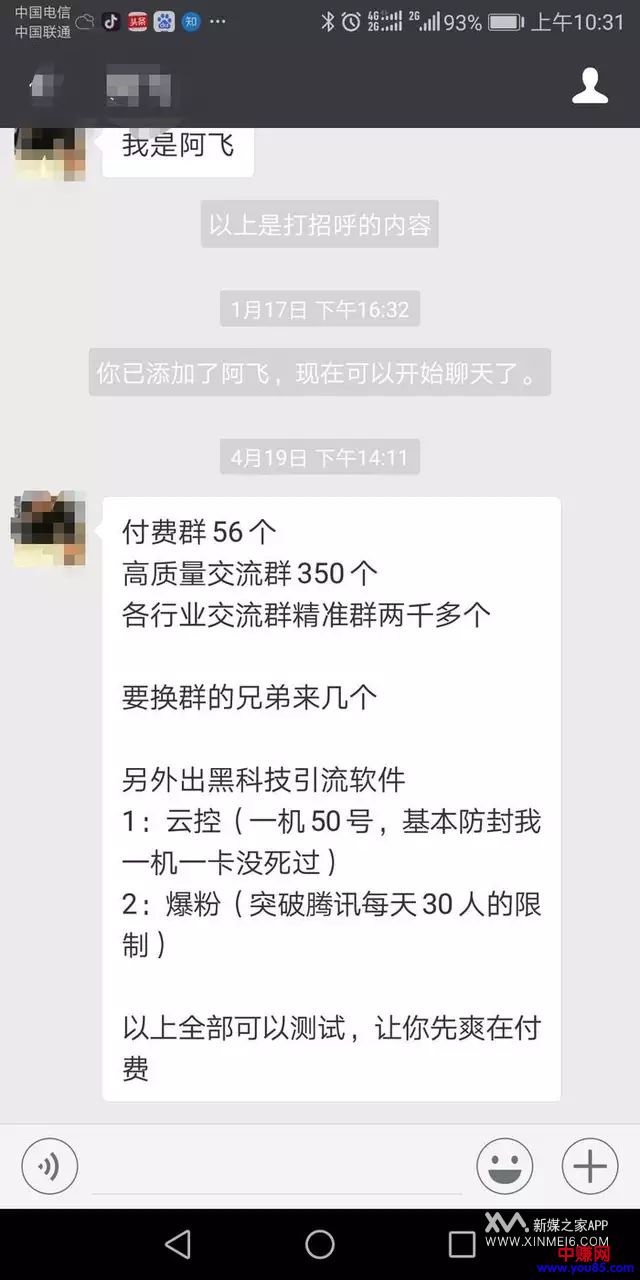Tap system back navigation button
The image size is (640, 1280).
(178, 1244)
